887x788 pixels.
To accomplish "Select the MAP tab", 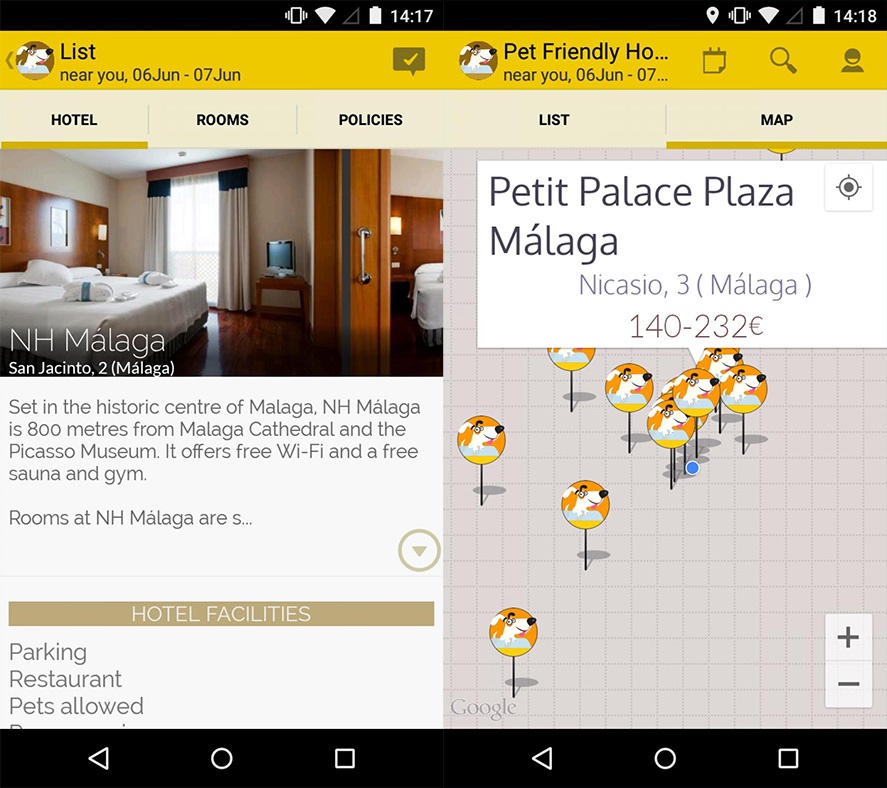I will click(776, 120).
